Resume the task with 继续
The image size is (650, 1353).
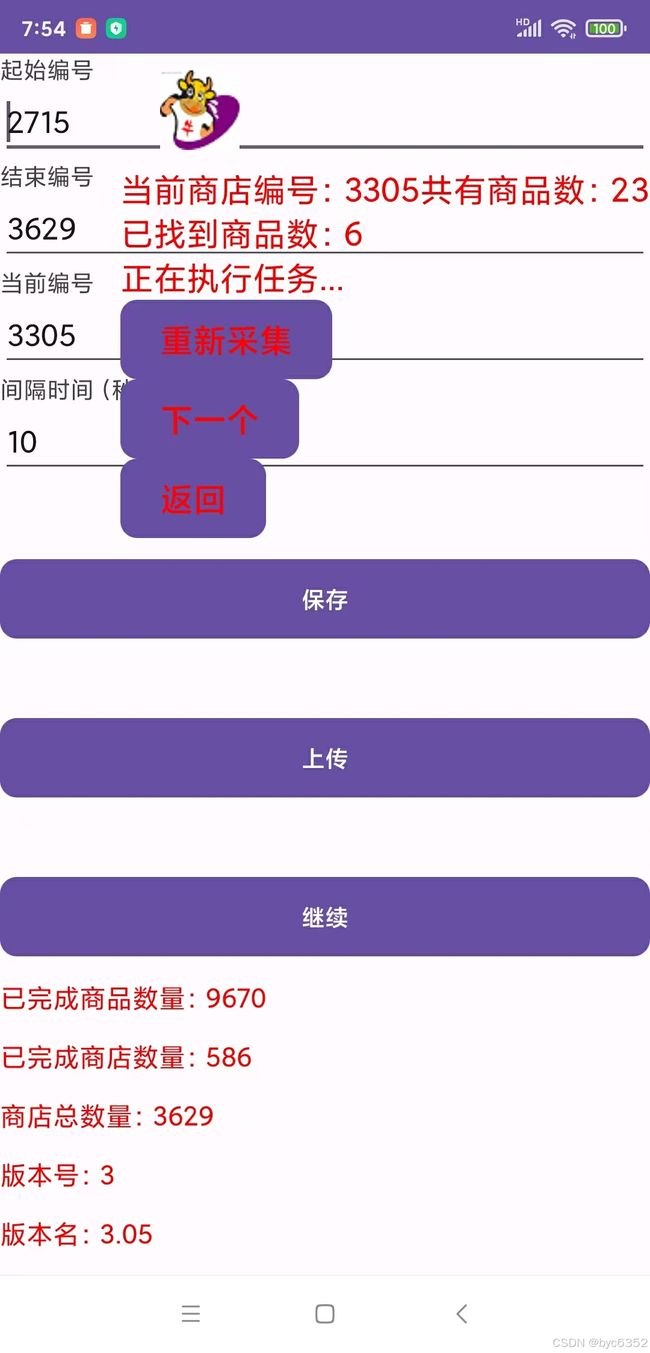coord(325,917)
